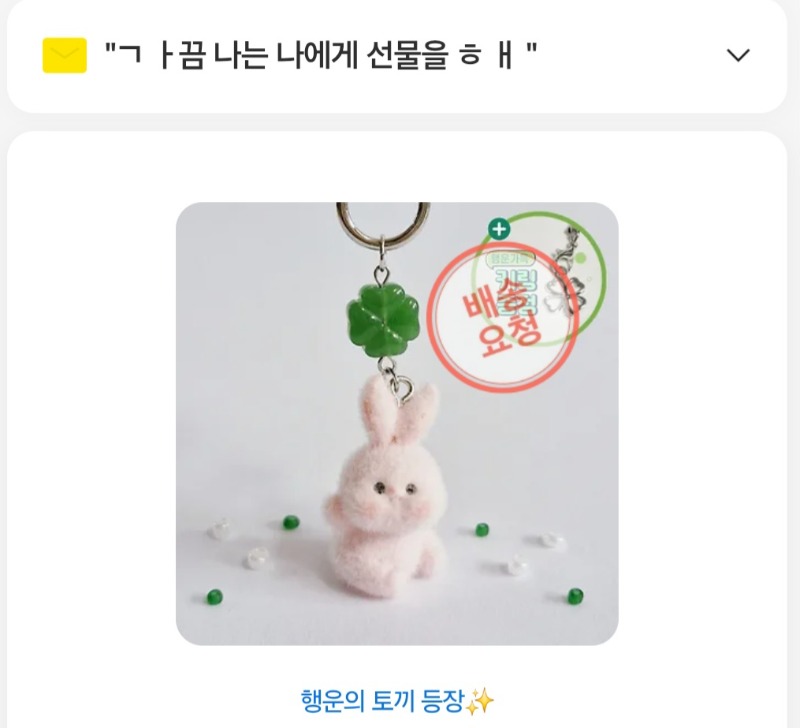Expand the gift message chevron
Image resolution: width=800 pixels, height=728 pixels.
pyautogui.click(x=737, y=55)
